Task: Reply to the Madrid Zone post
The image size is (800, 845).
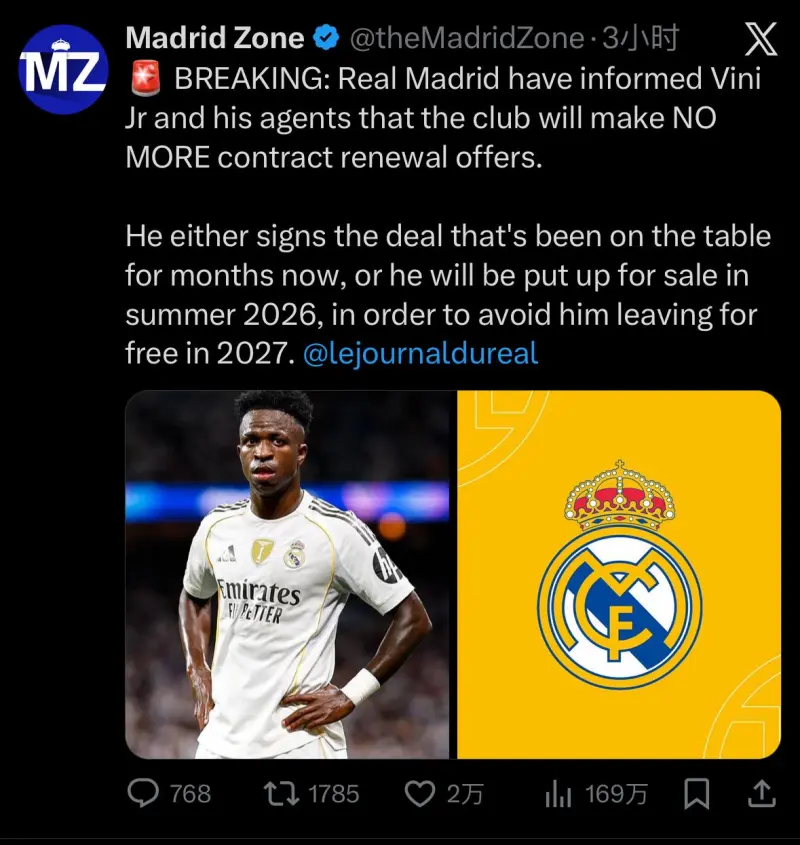Action: (146, 794)
